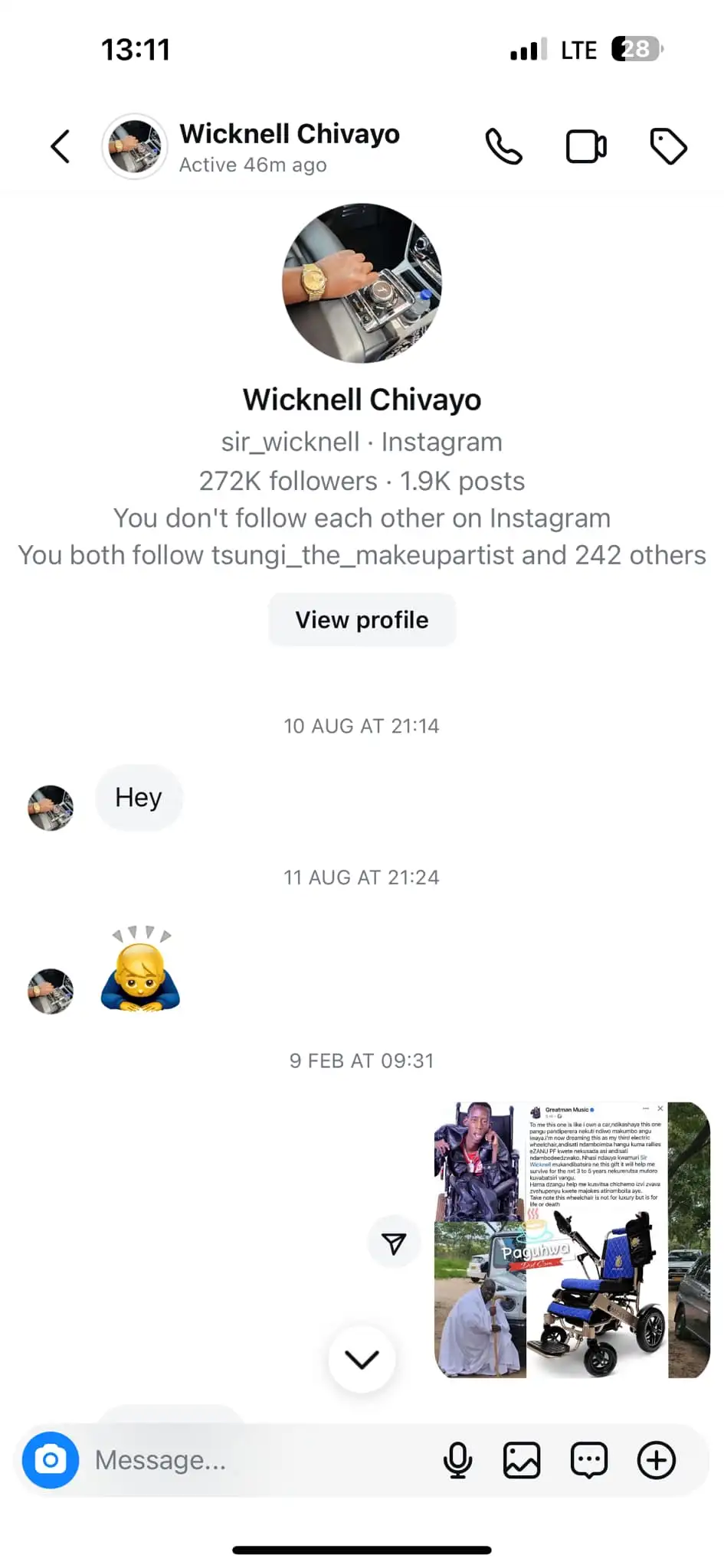
Task: Open the large profile picture of Wicknell Chivayo
Action: 362,283
